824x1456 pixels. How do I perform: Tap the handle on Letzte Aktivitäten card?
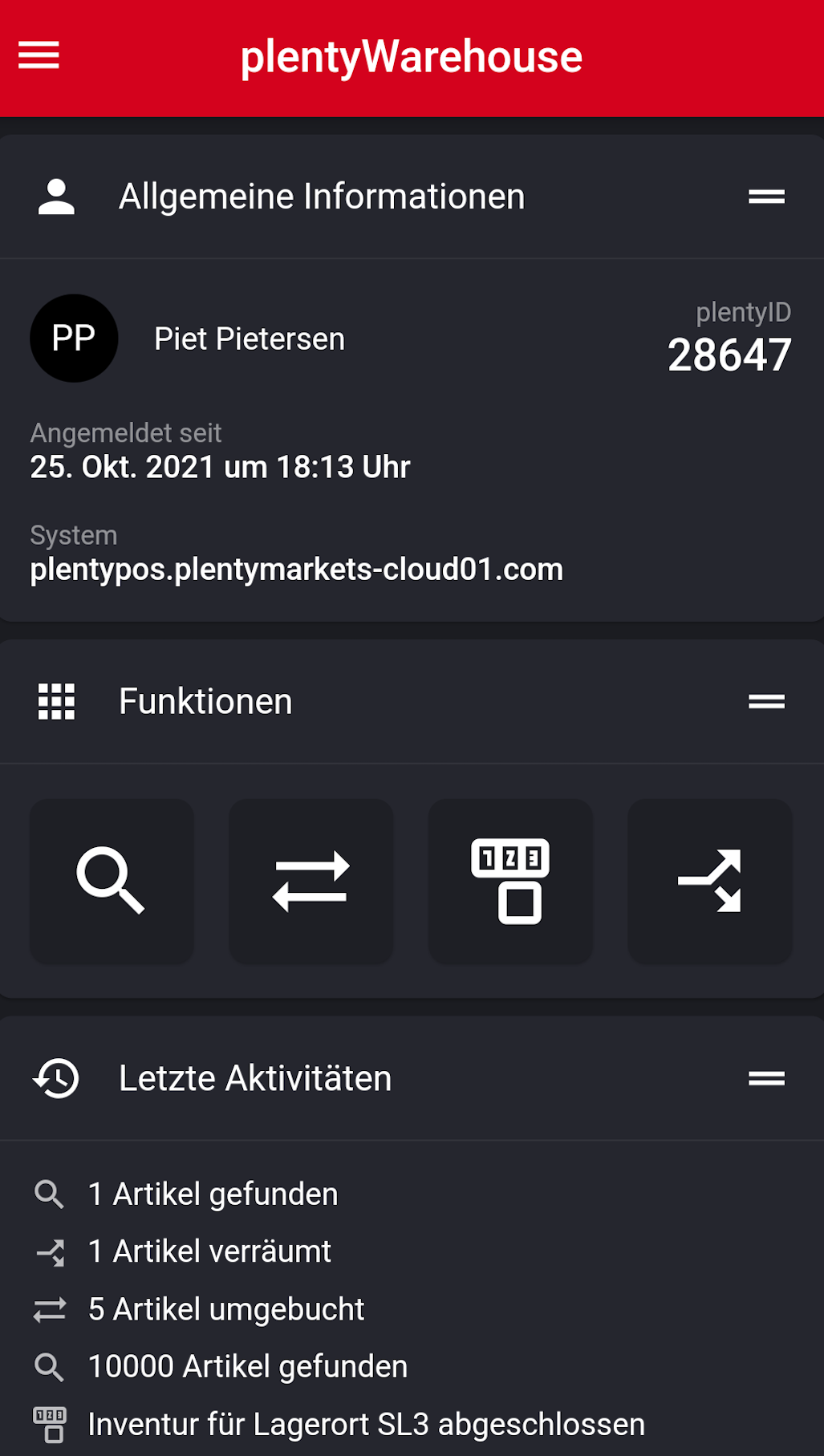pyautogui.click(x=766, y=1078)
